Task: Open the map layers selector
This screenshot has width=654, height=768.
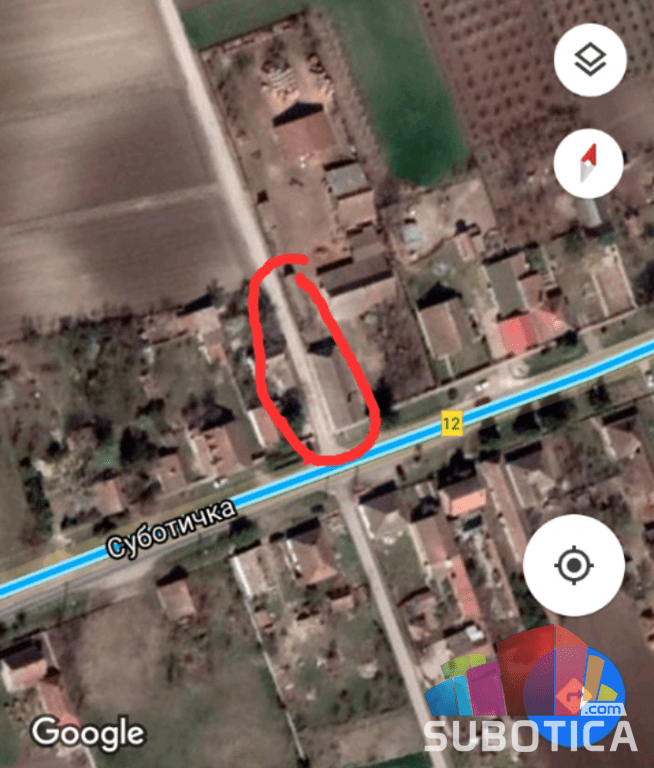Action: click(x=590, y=60)
